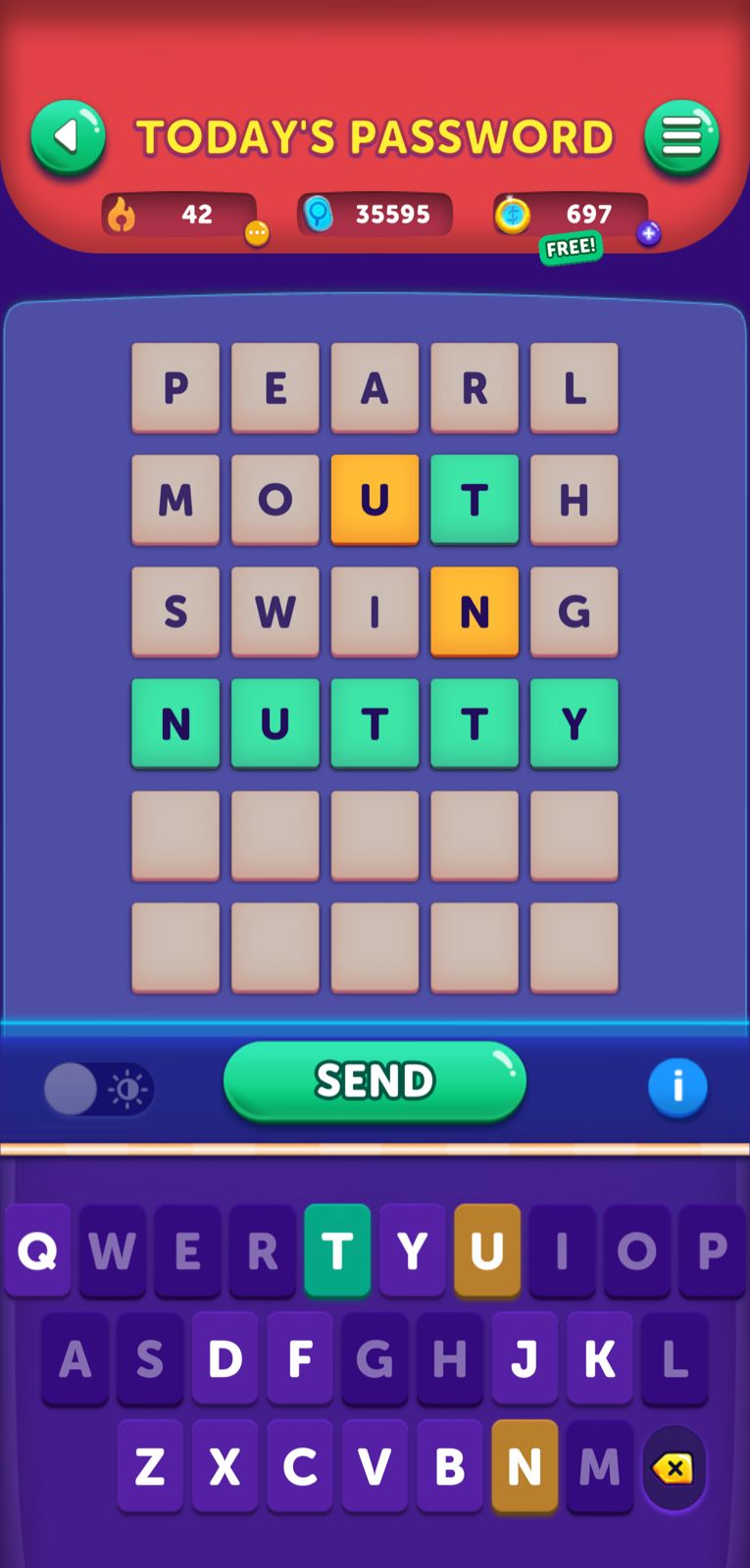The image size is (750, 1568).
Task: Open the blue info button
Action: (677, 1087)
